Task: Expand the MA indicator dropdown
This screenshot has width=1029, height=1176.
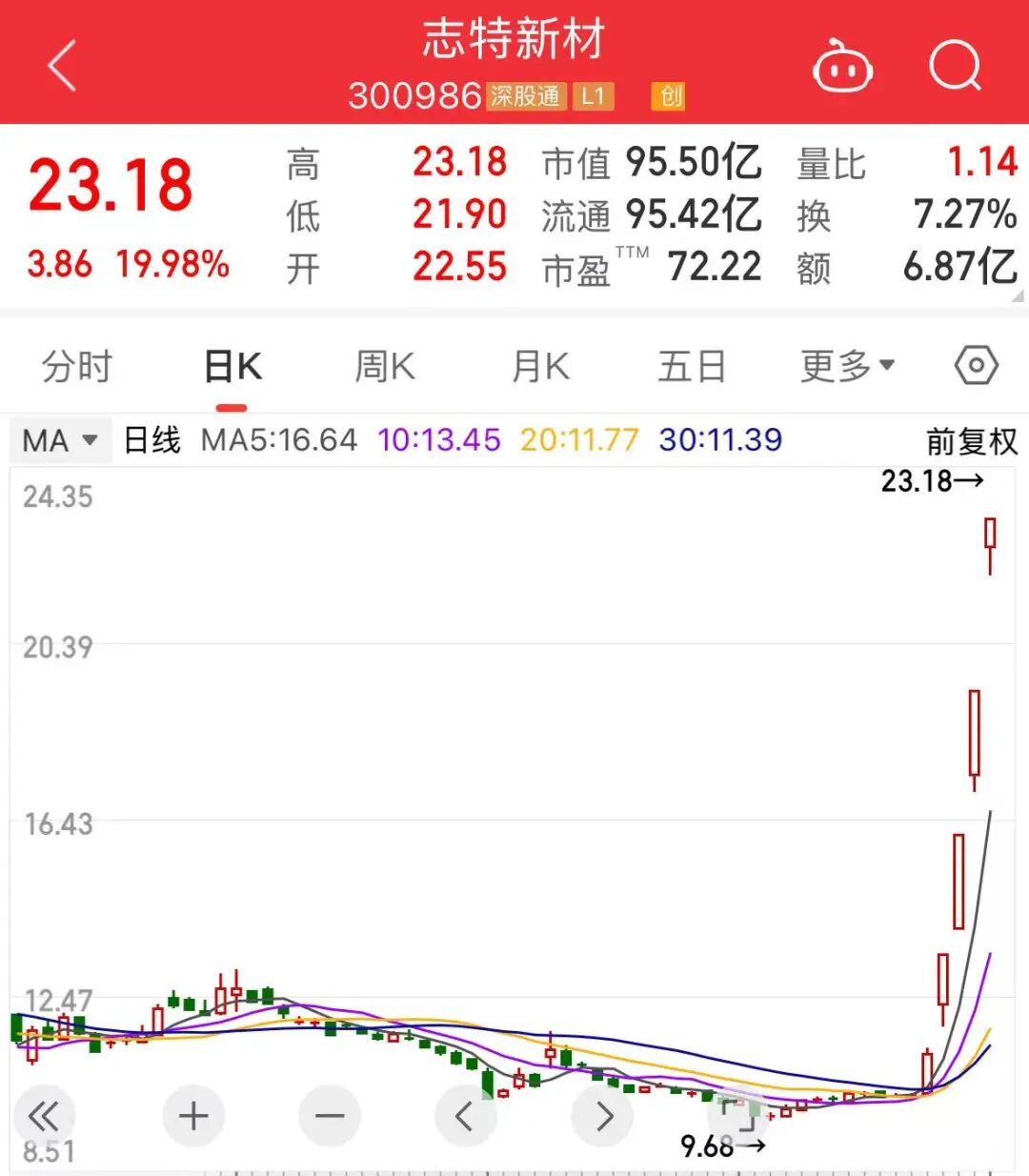Action: click(x=60, y=440)
